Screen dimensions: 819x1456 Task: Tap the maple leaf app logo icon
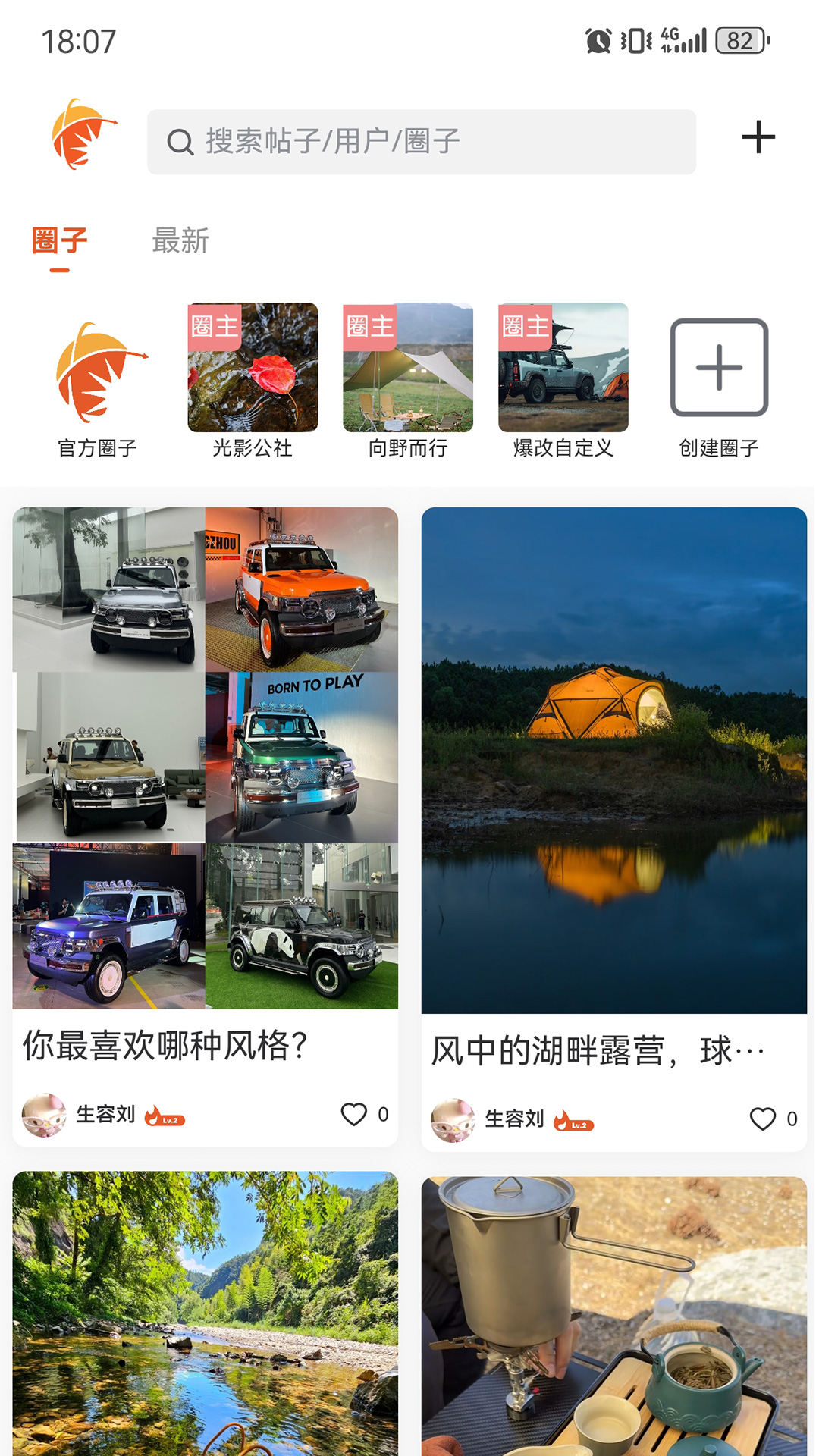[83, 138]
